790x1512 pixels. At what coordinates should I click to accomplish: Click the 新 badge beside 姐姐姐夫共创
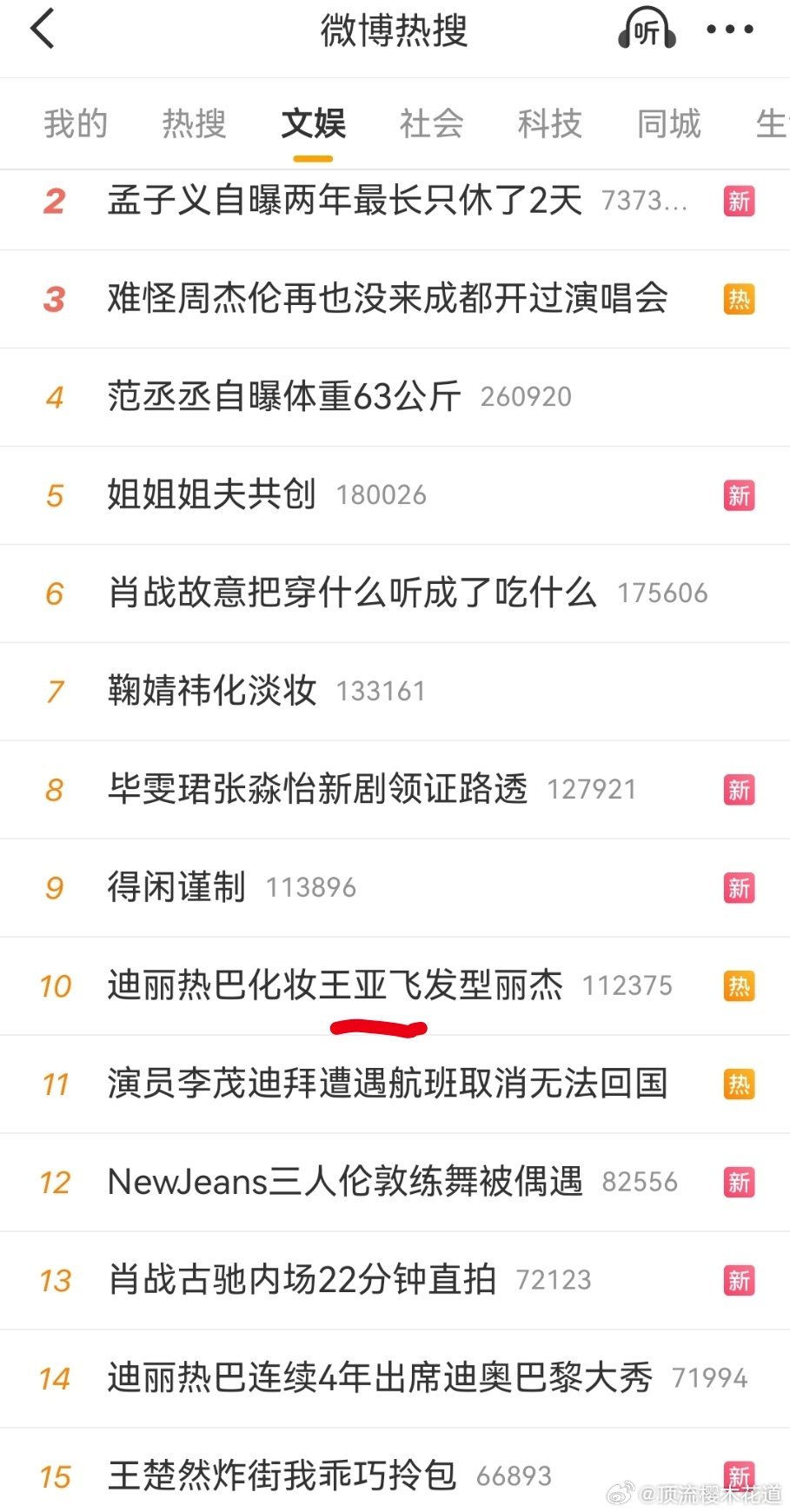click(x=738, y=494)
